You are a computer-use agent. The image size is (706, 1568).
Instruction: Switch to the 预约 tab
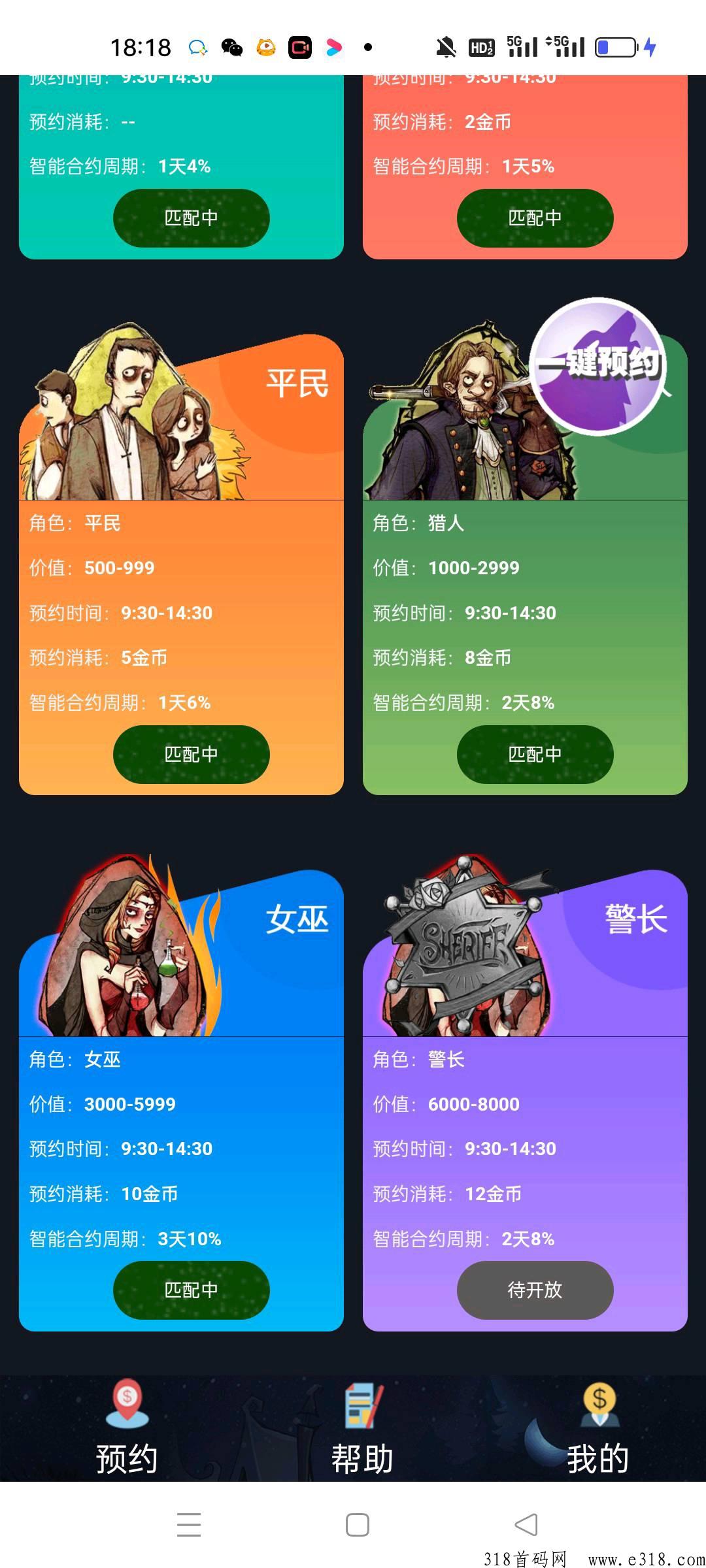[x=127, y=1432]
